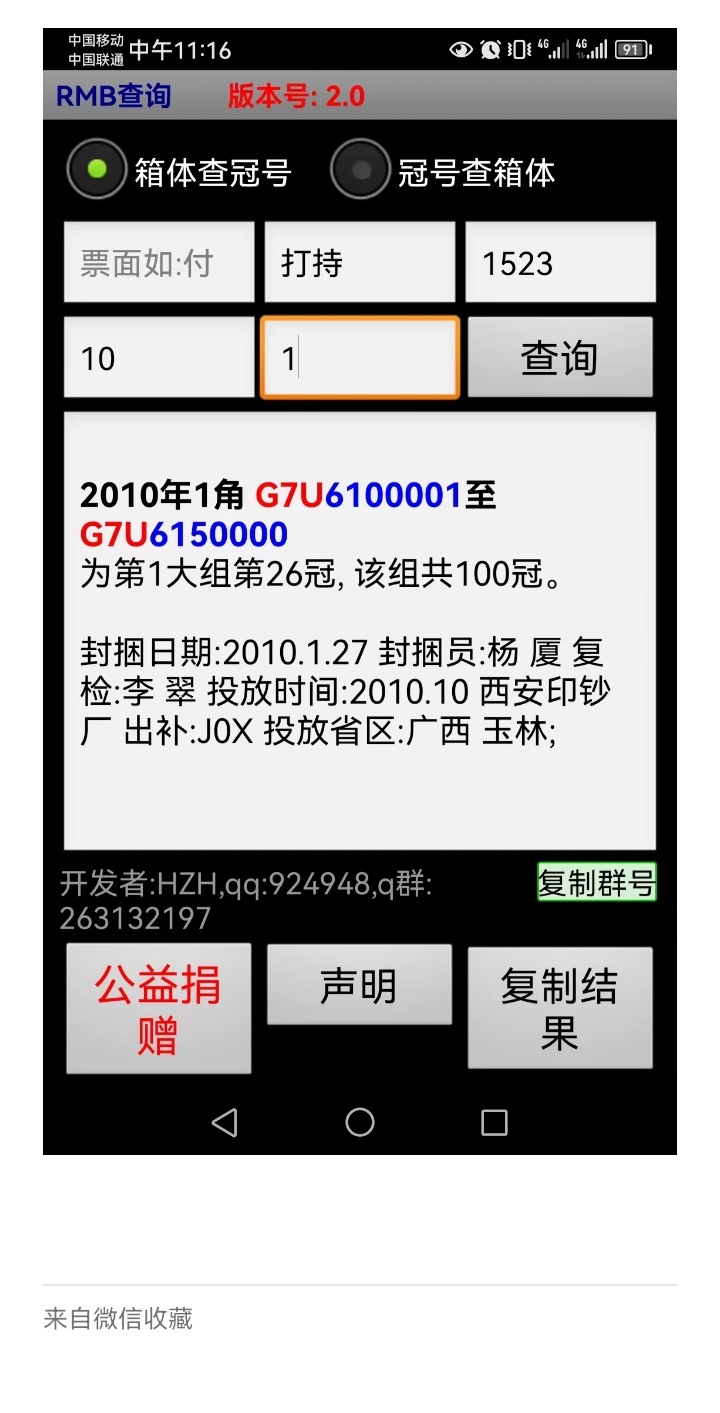Tap the 票面如:付 input field

[159, 262]
